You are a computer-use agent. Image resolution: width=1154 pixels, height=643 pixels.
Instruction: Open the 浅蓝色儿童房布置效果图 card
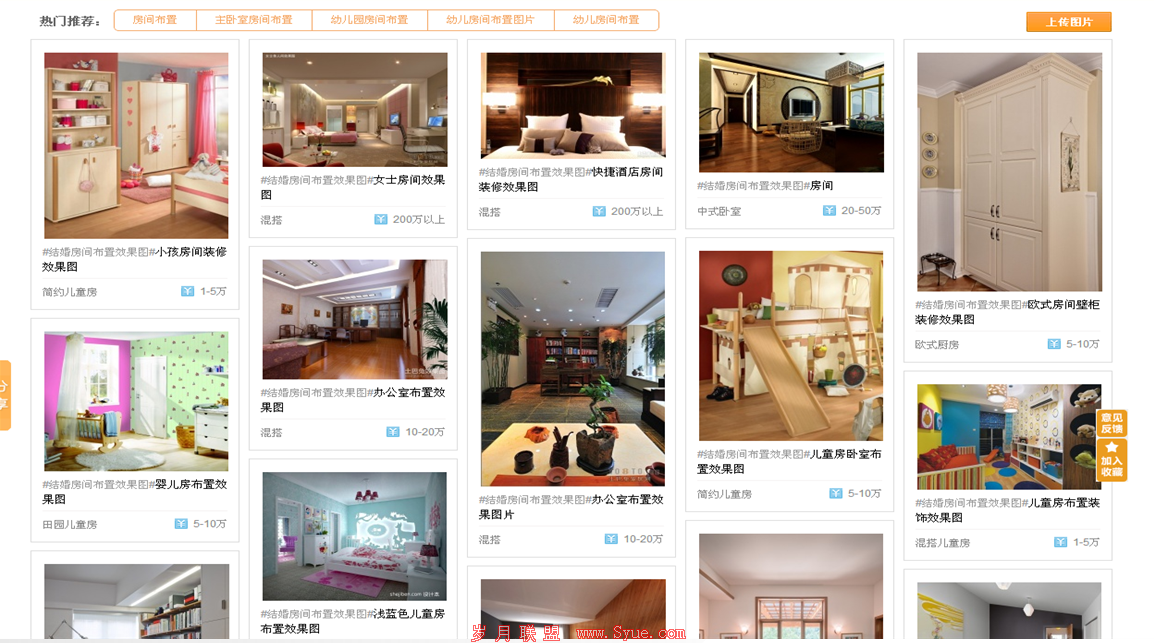coord(354,536)
